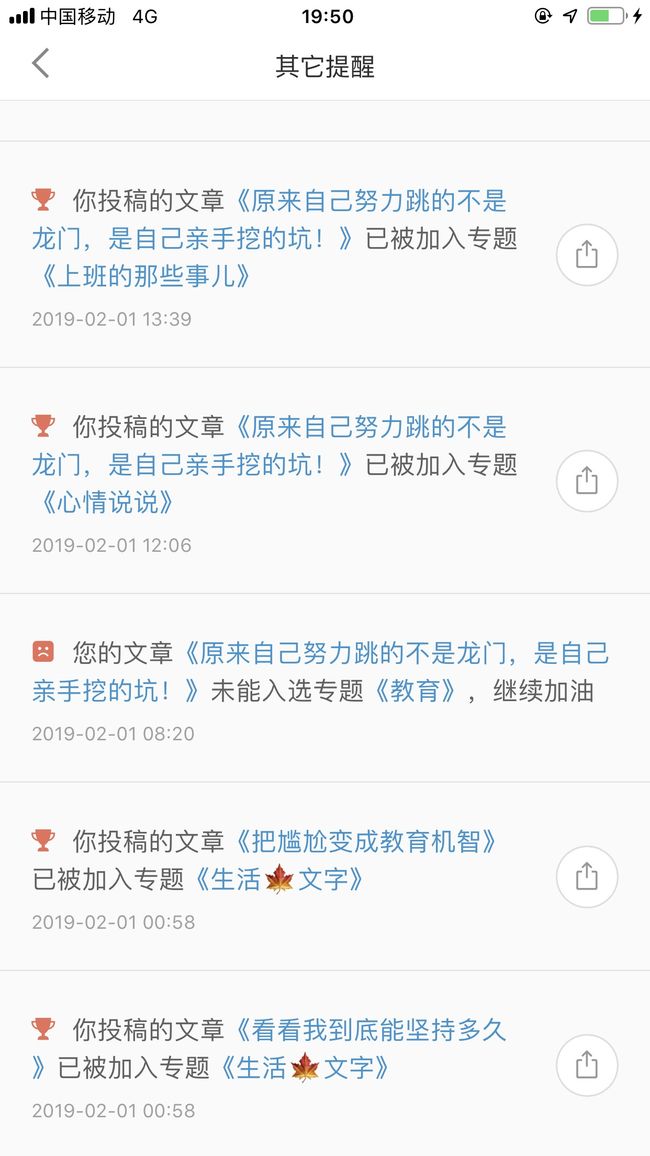Viewport: 650px width, 1156px height.
Task: Go back from 其它提醒 page
Action: (41, 63)
